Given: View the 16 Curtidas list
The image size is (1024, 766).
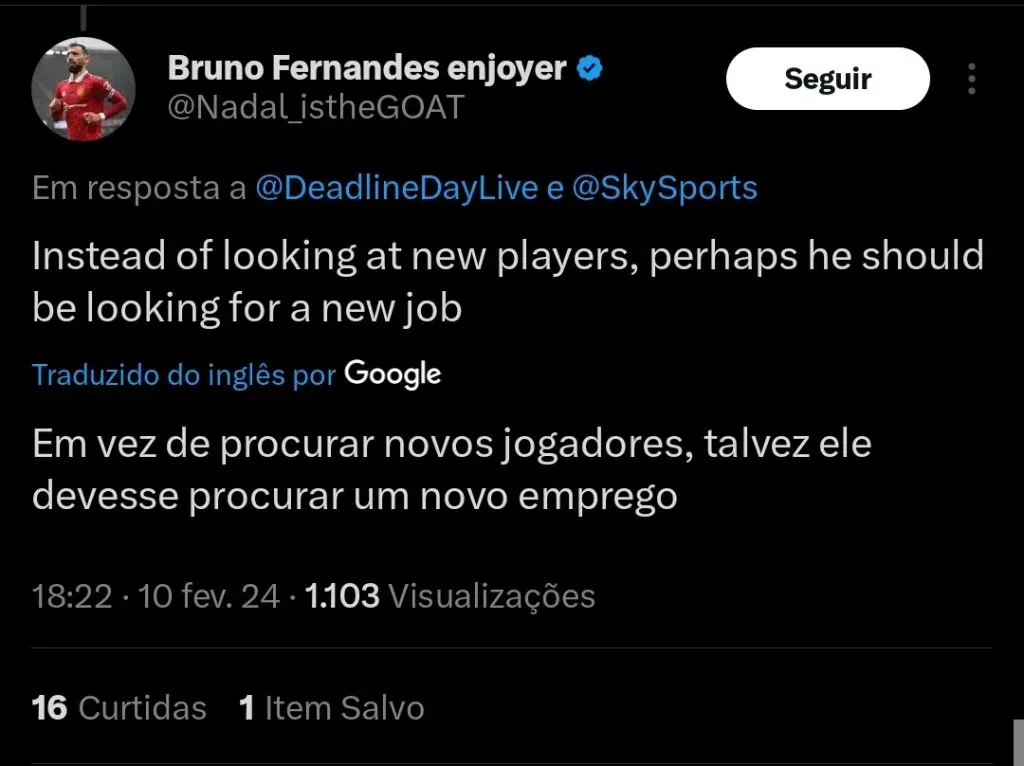Looking at the screenshot, I should tap(119, 708).
